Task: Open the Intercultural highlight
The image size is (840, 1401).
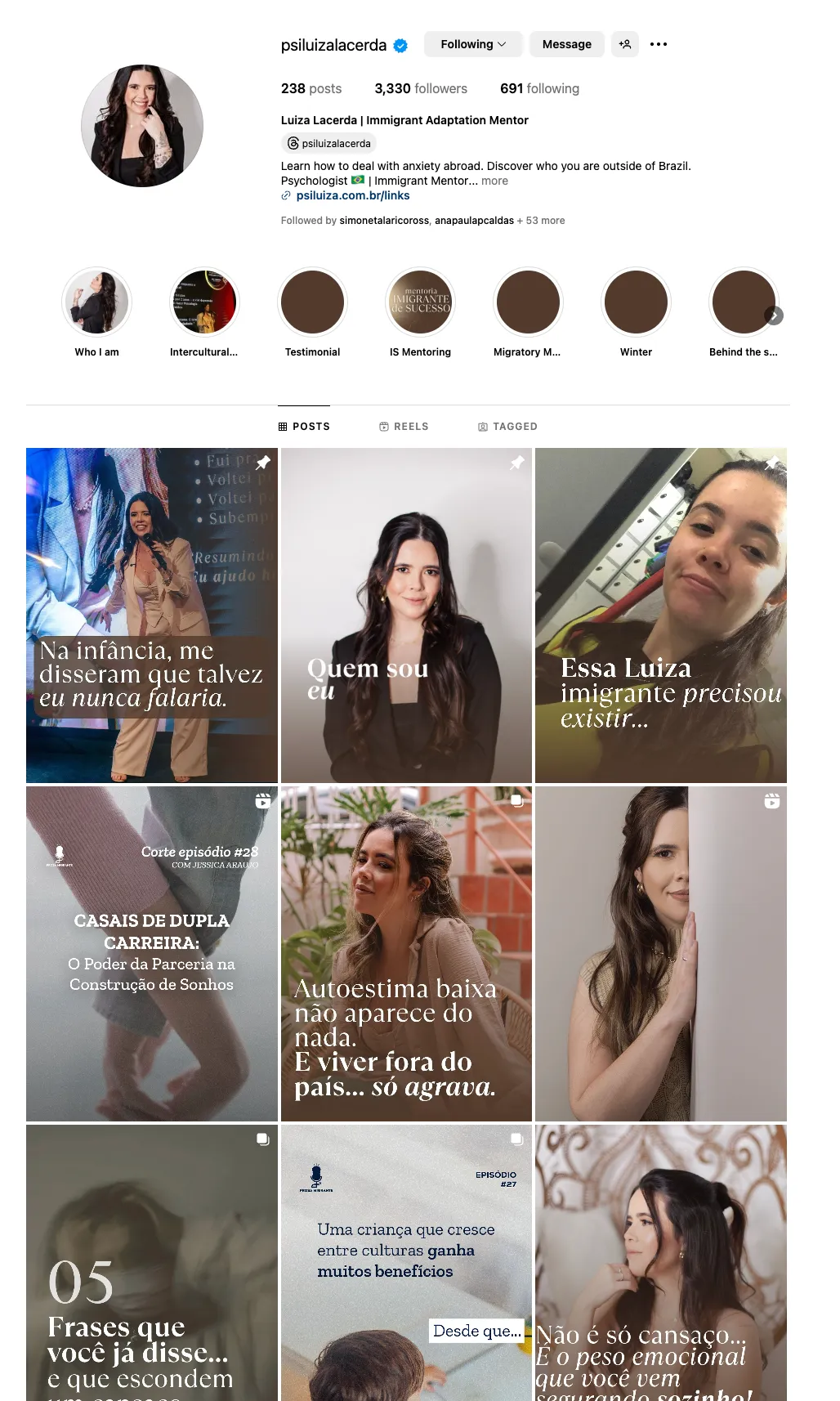Action: tap(204, 312)
